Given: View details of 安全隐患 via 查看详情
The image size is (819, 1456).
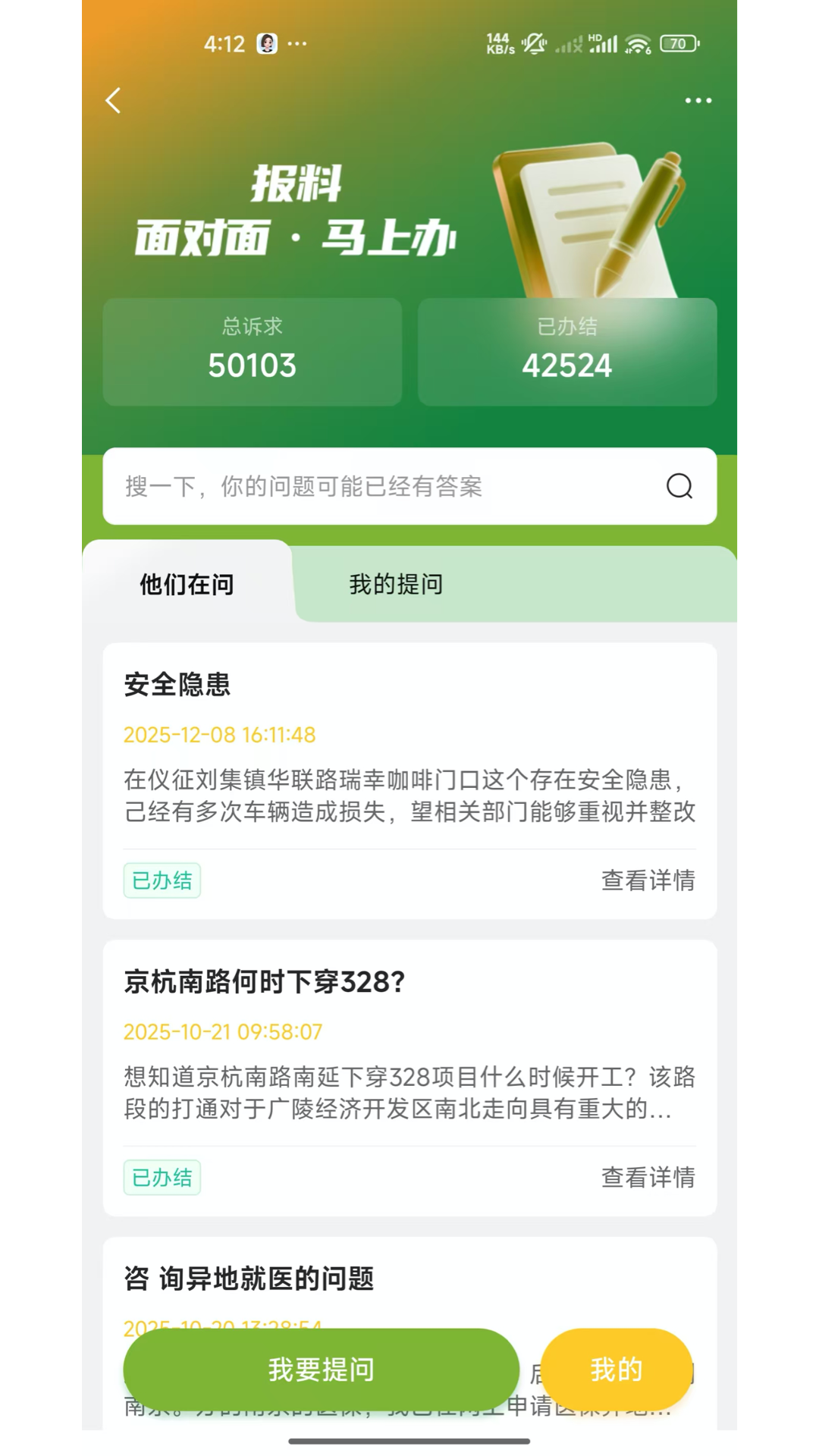Looking at the screenshot, I should click(648, 880).
